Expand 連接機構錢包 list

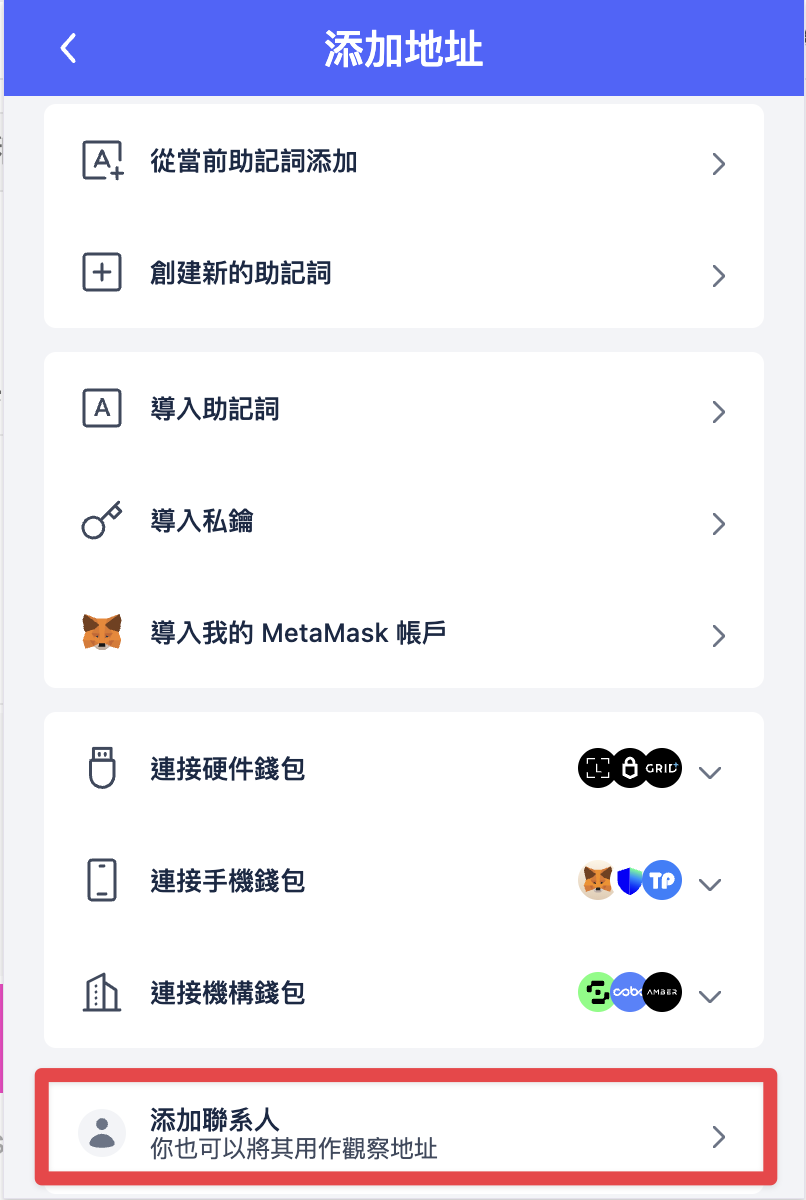[403, 994]
